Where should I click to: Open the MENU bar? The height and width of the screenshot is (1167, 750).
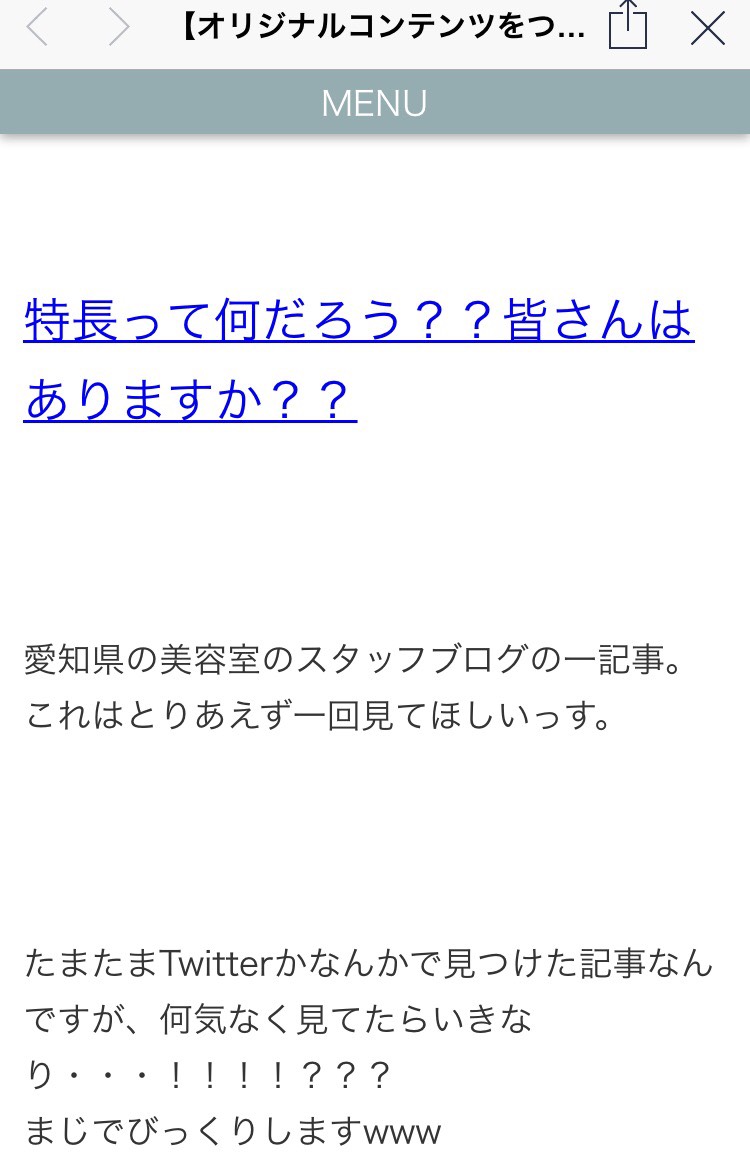click(x=375, y=103)
